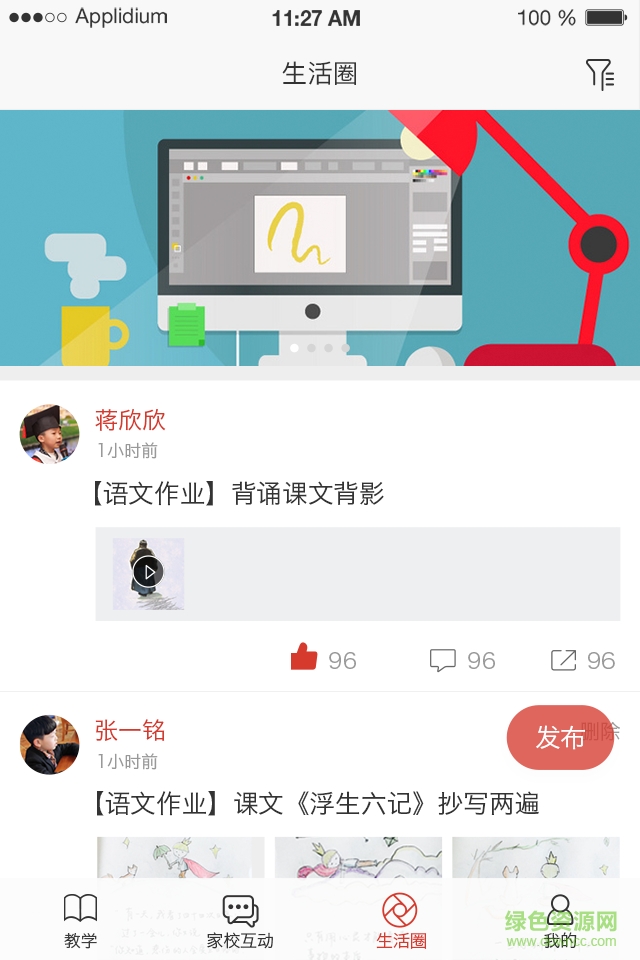This screenshot has height=960, width=640.
Task: Open the computer and lamp banner
Action: pyautogui.click(x=320, y=237)
